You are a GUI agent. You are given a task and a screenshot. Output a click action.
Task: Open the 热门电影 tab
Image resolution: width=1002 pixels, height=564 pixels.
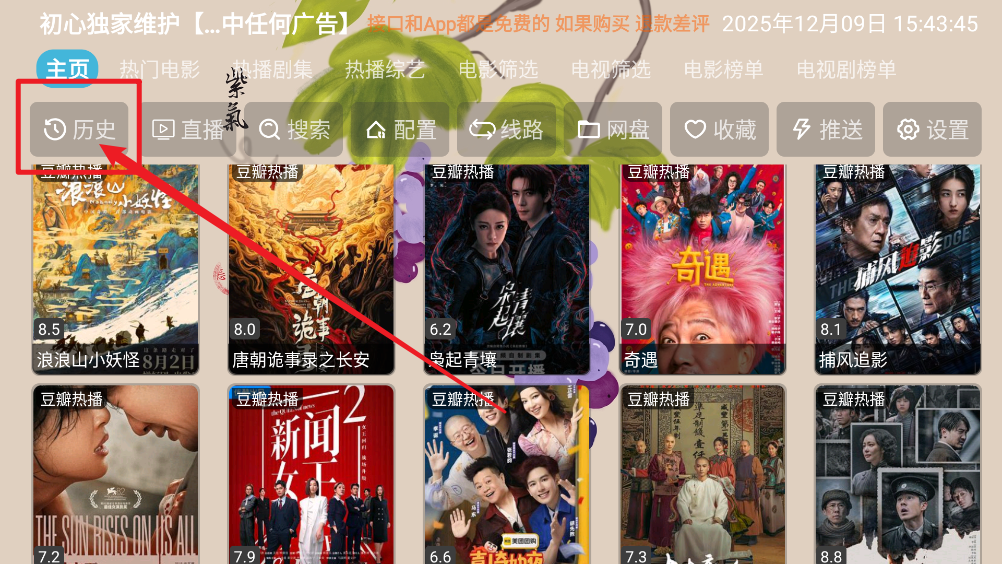(x=160, y=69)
